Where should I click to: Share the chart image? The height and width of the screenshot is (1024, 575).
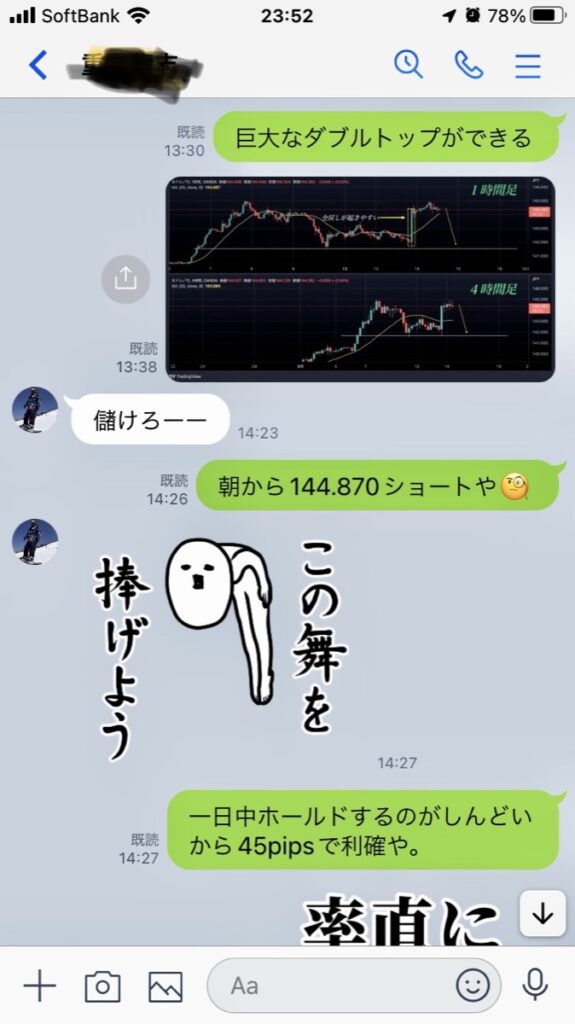(x=125, y=279)
